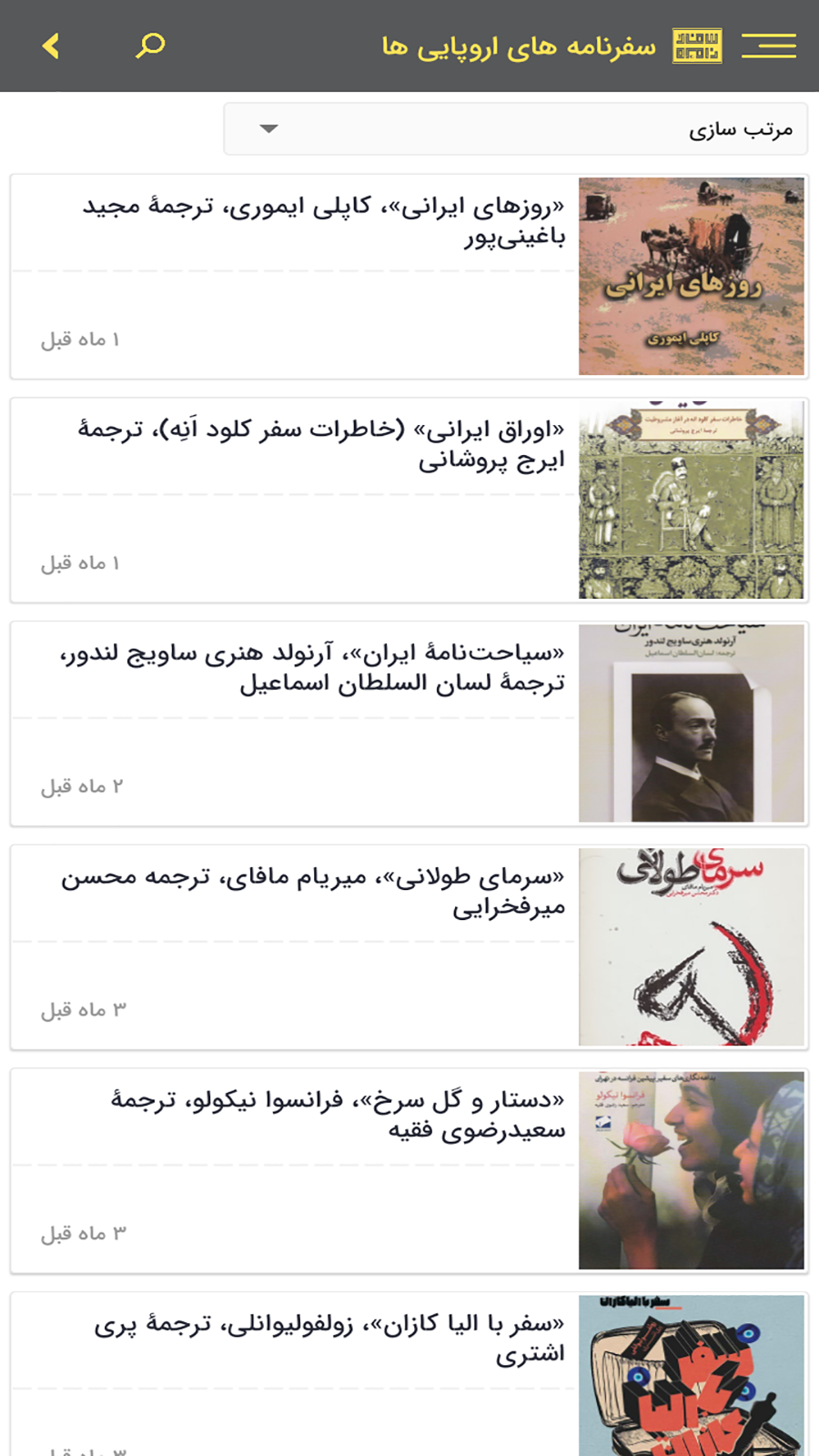This screenshot has width=819, height=1456.
Task: View «سیاحت‌نامهٔ ایران» article card
Action: point(409,723)
